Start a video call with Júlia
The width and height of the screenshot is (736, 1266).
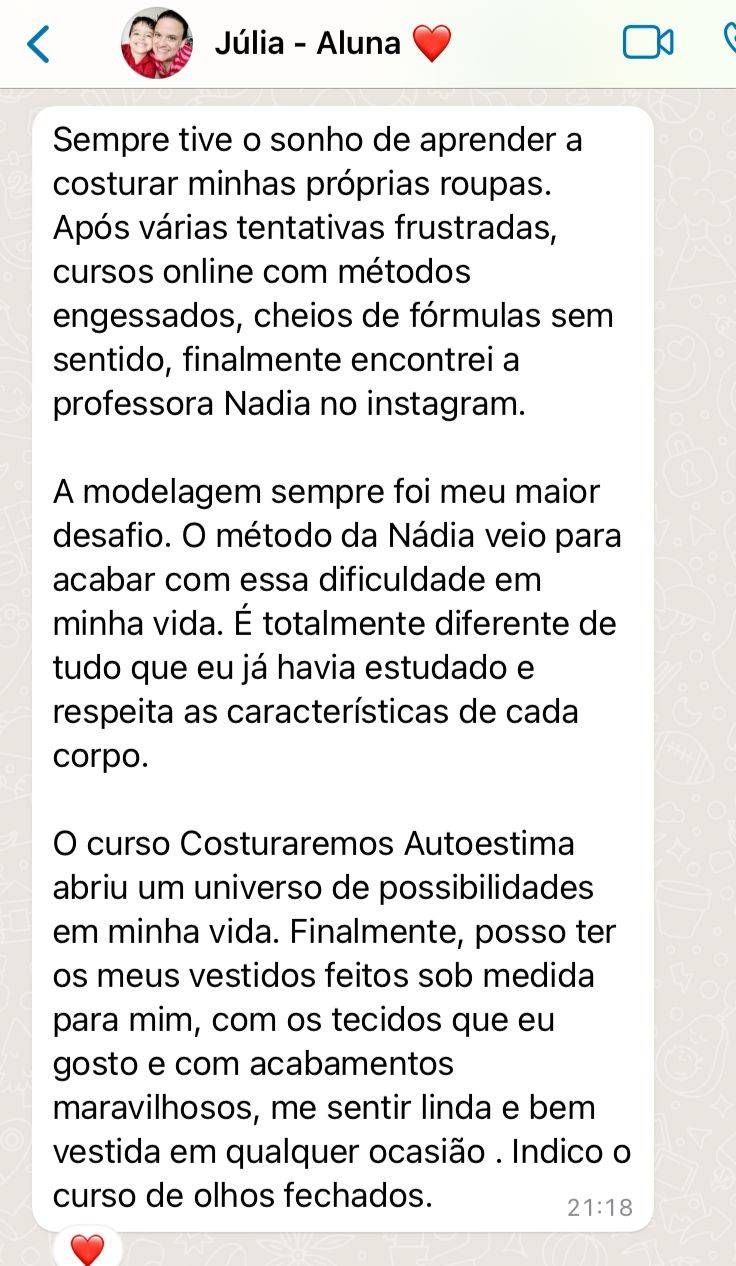point(647,43)
